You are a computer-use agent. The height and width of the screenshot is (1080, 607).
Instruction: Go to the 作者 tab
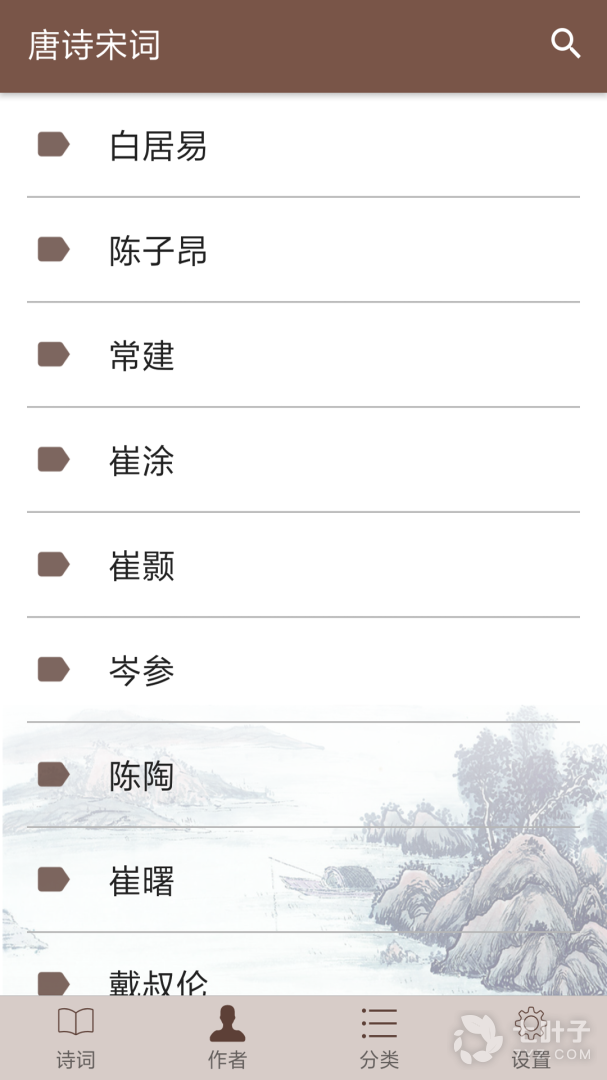pyautogui.click(x=227, y=1038)
